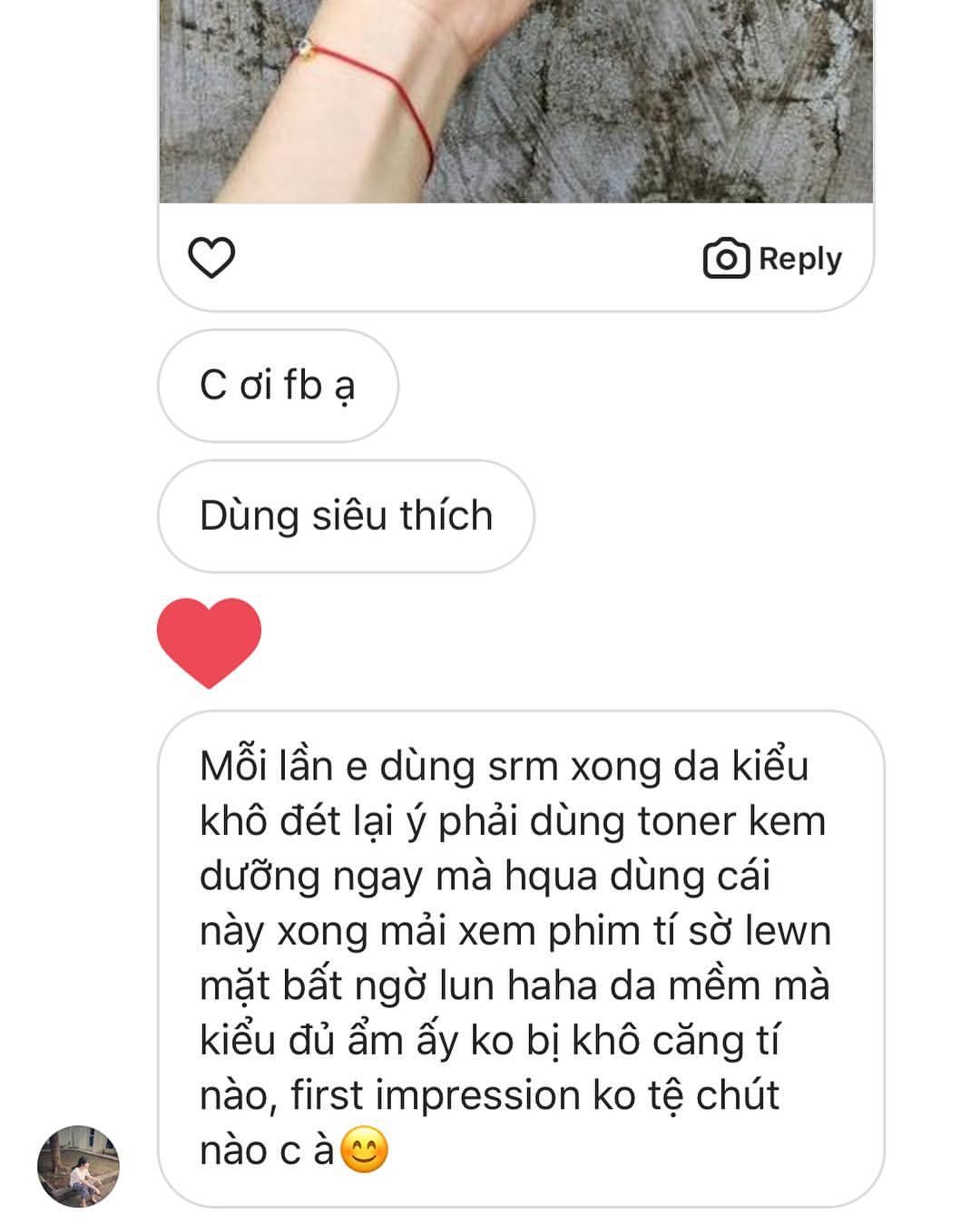This screenshot has height=1225, width=980.
Task: Open the shared story photo
Action: coord(515,100)
